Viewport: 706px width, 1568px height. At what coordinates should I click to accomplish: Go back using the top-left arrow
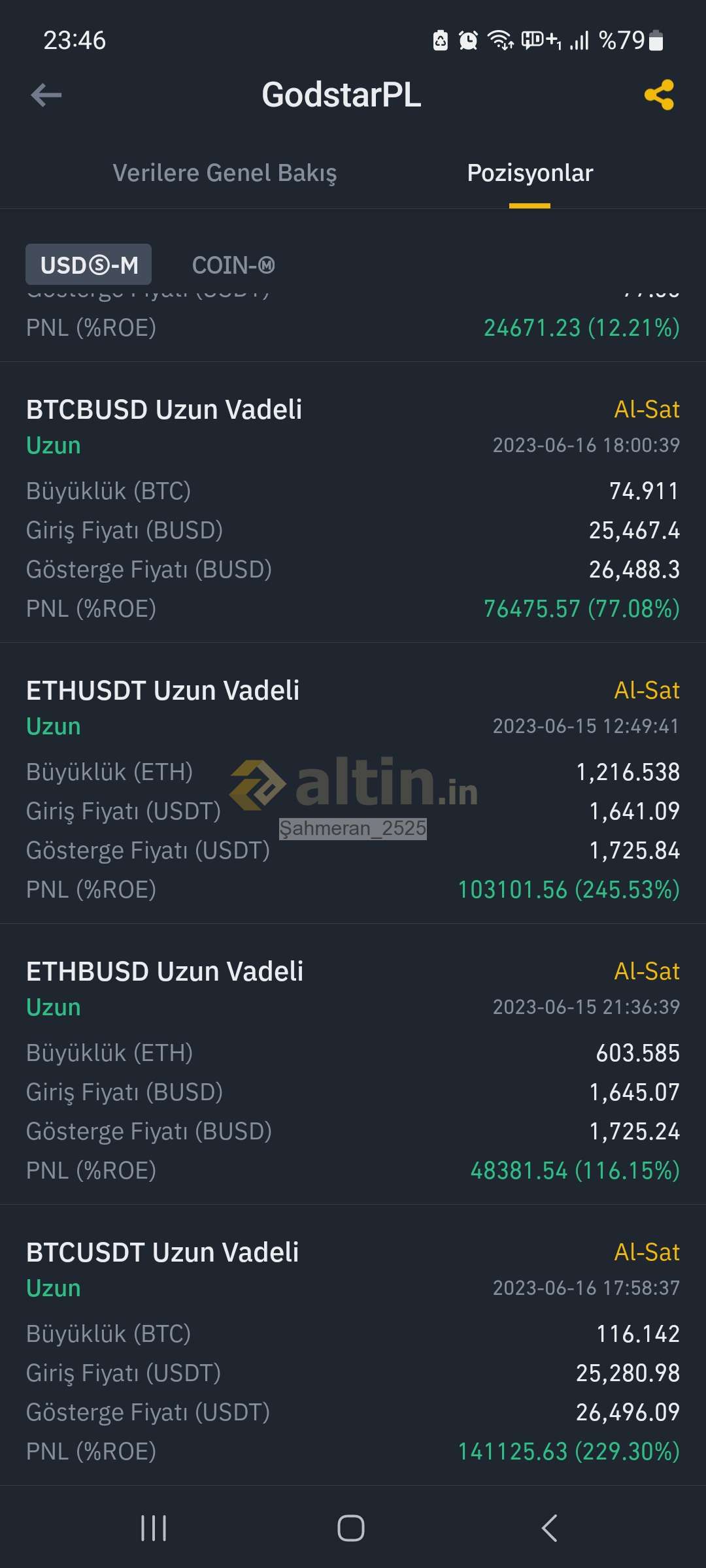tap(46, 95)
